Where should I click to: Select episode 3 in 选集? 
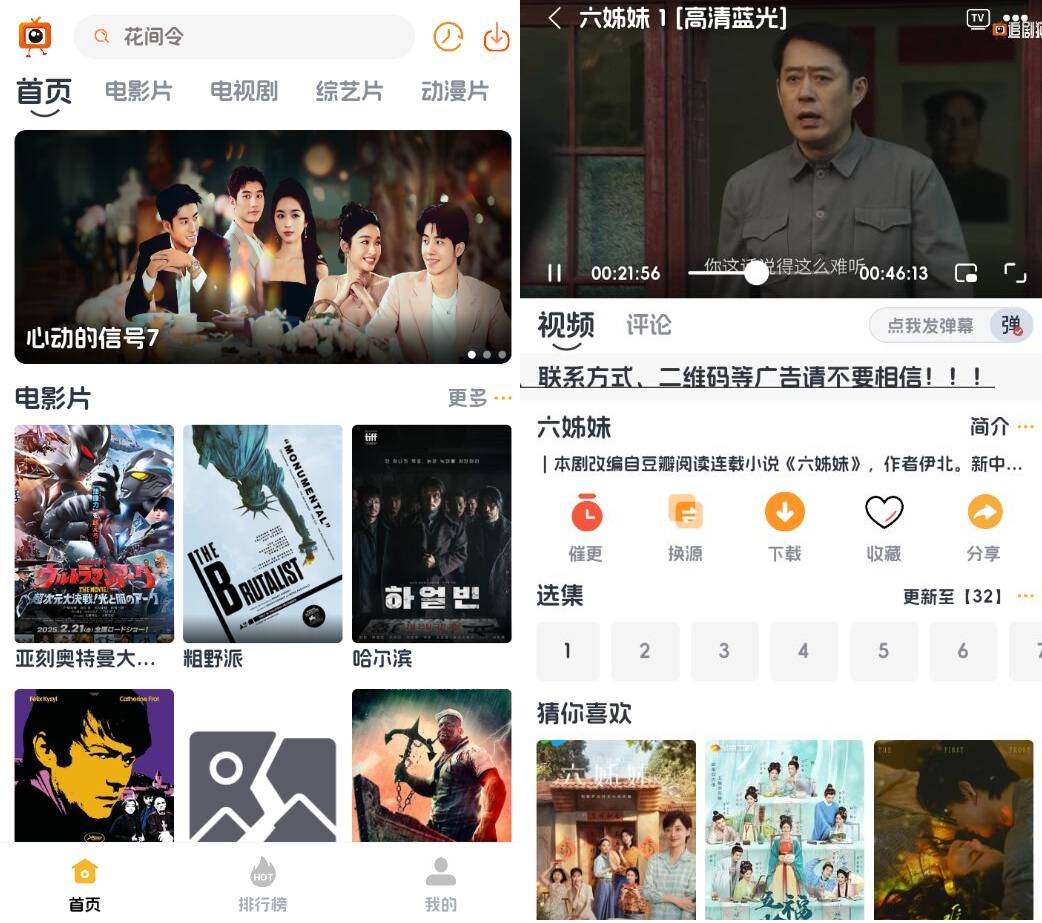(x=724, y=651)
